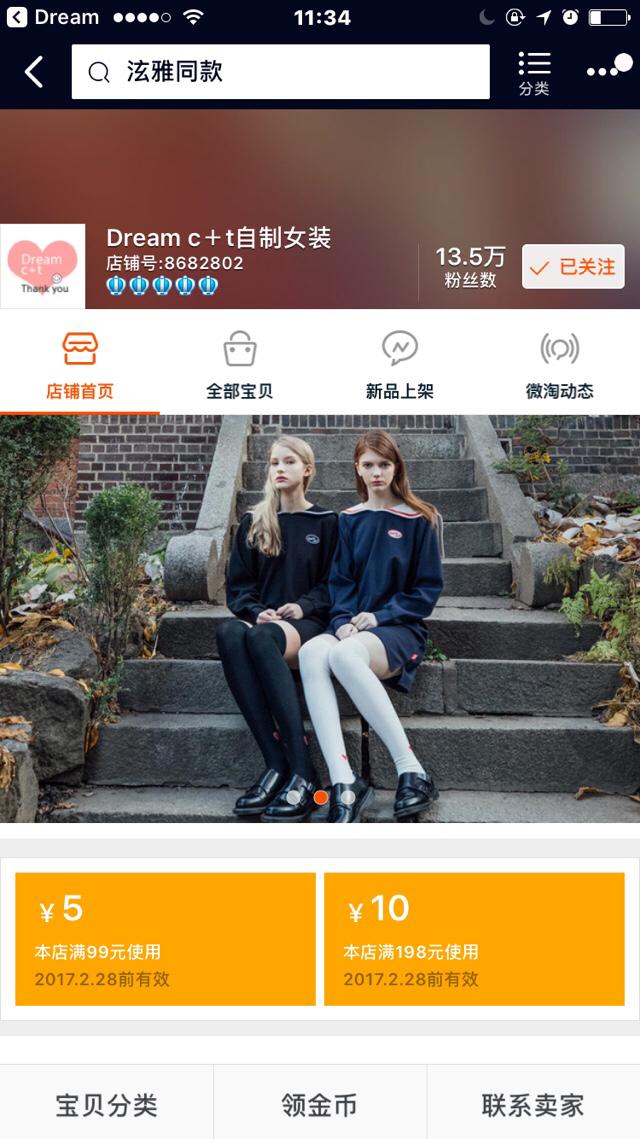Open the Dream c+t shop avatar
The image size is (640, 1139).
coord(43,266)
